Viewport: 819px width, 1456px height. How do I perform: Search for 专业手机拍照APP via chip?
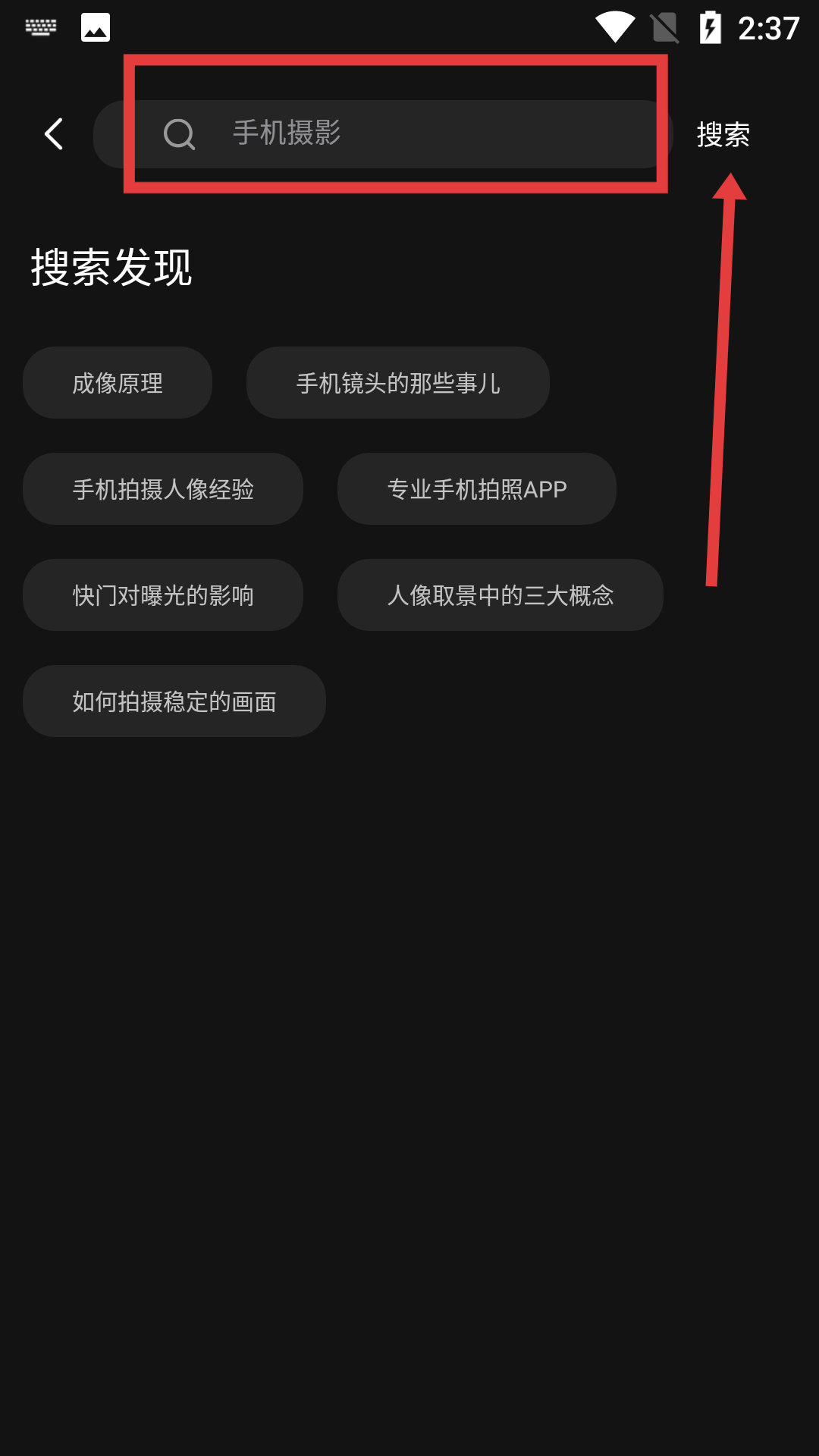476,489
